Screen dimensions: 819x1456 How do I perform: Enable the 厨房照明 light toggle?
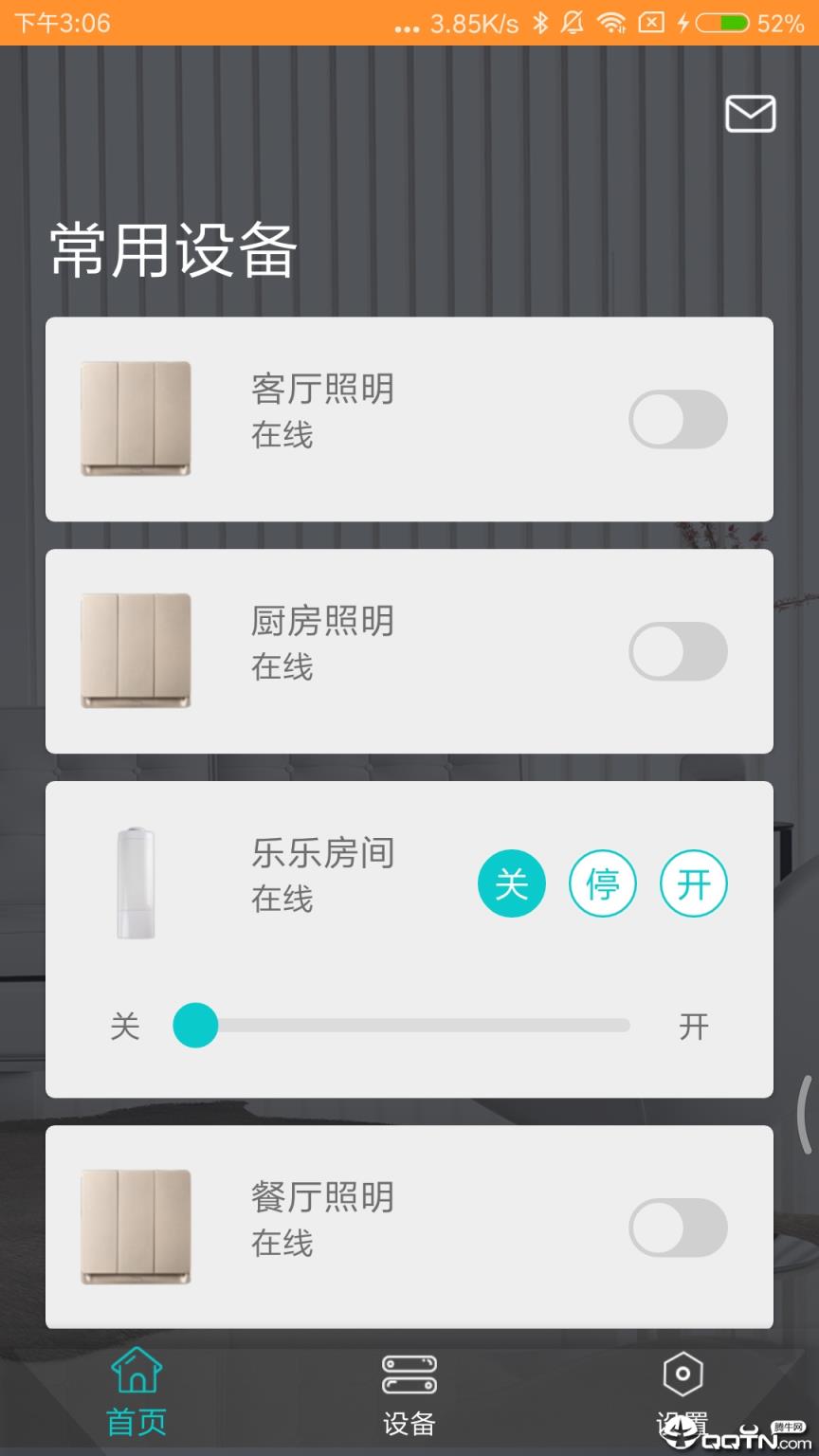click(678, 651)
